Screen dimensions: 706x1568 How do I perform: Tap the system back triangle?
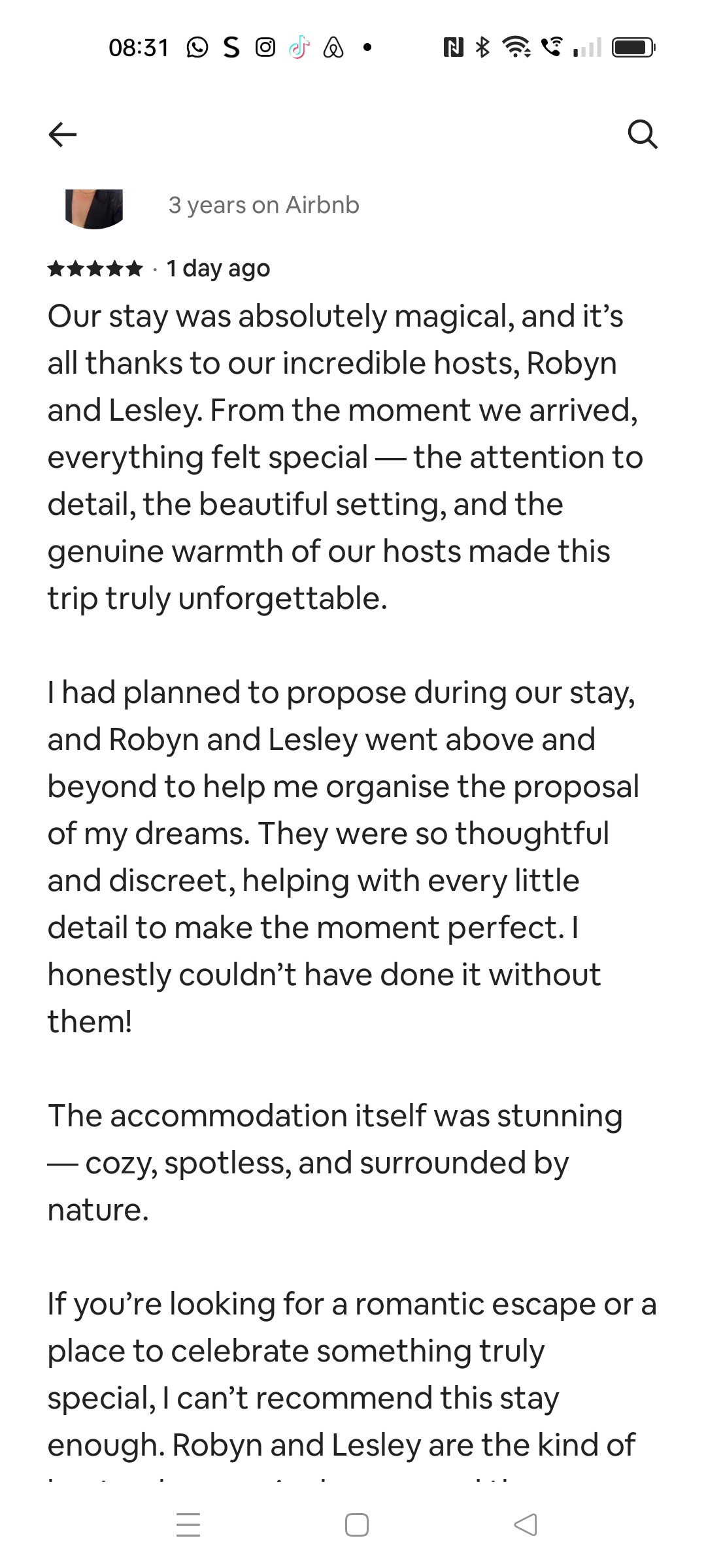[526, 1525]
